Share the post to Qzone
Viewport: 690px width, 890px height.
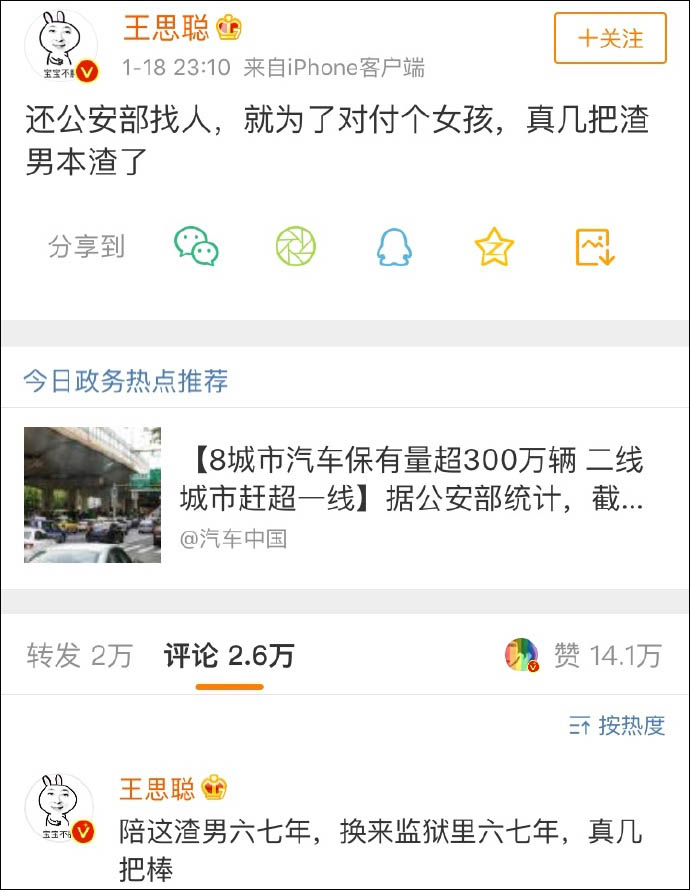(x=494, y=246)
